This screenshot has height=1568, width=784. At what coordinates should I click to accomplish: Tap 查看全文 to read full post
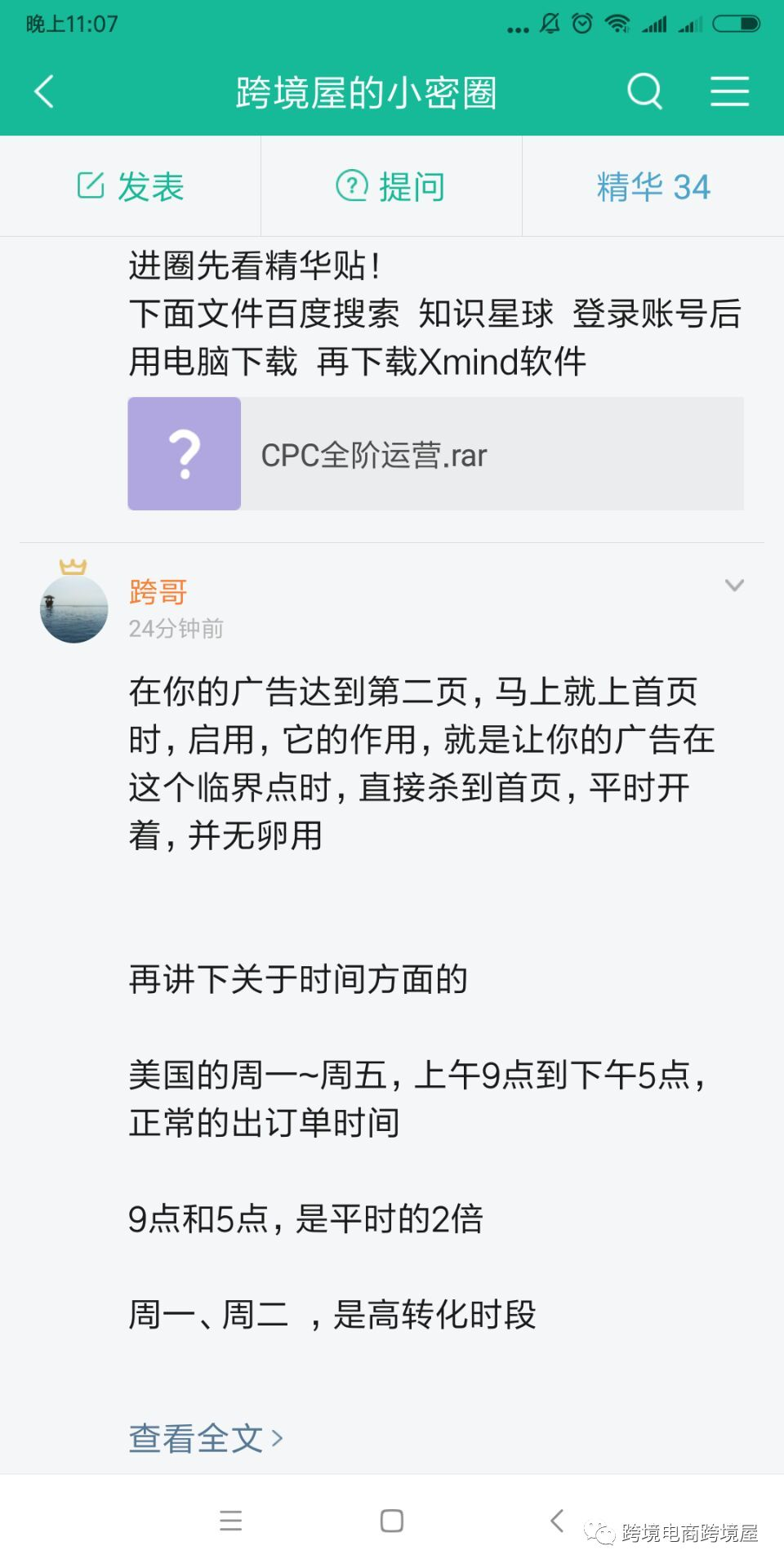[206, 1438]
